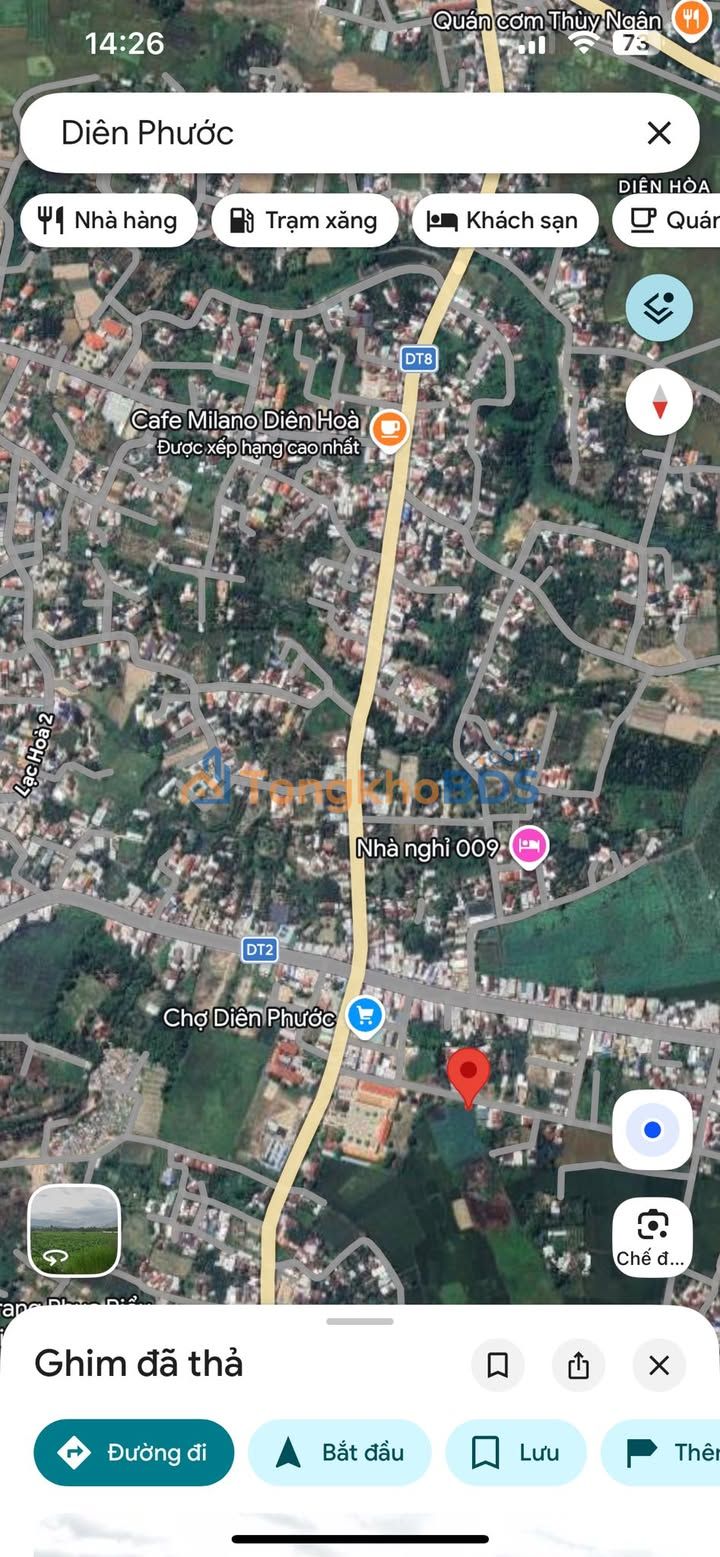The width and height of the screenshot is (720, 1557).
Task: Tap the Diên Phước search box
Action: pos(330,133)
